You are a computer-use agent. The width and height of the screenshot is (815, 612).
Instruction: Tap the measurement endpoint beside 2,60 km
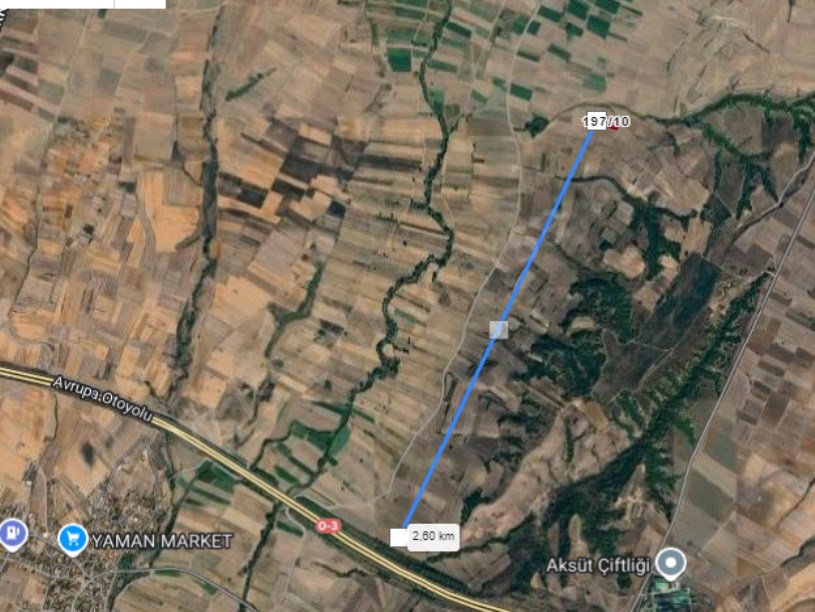click(x=399, y=537)
